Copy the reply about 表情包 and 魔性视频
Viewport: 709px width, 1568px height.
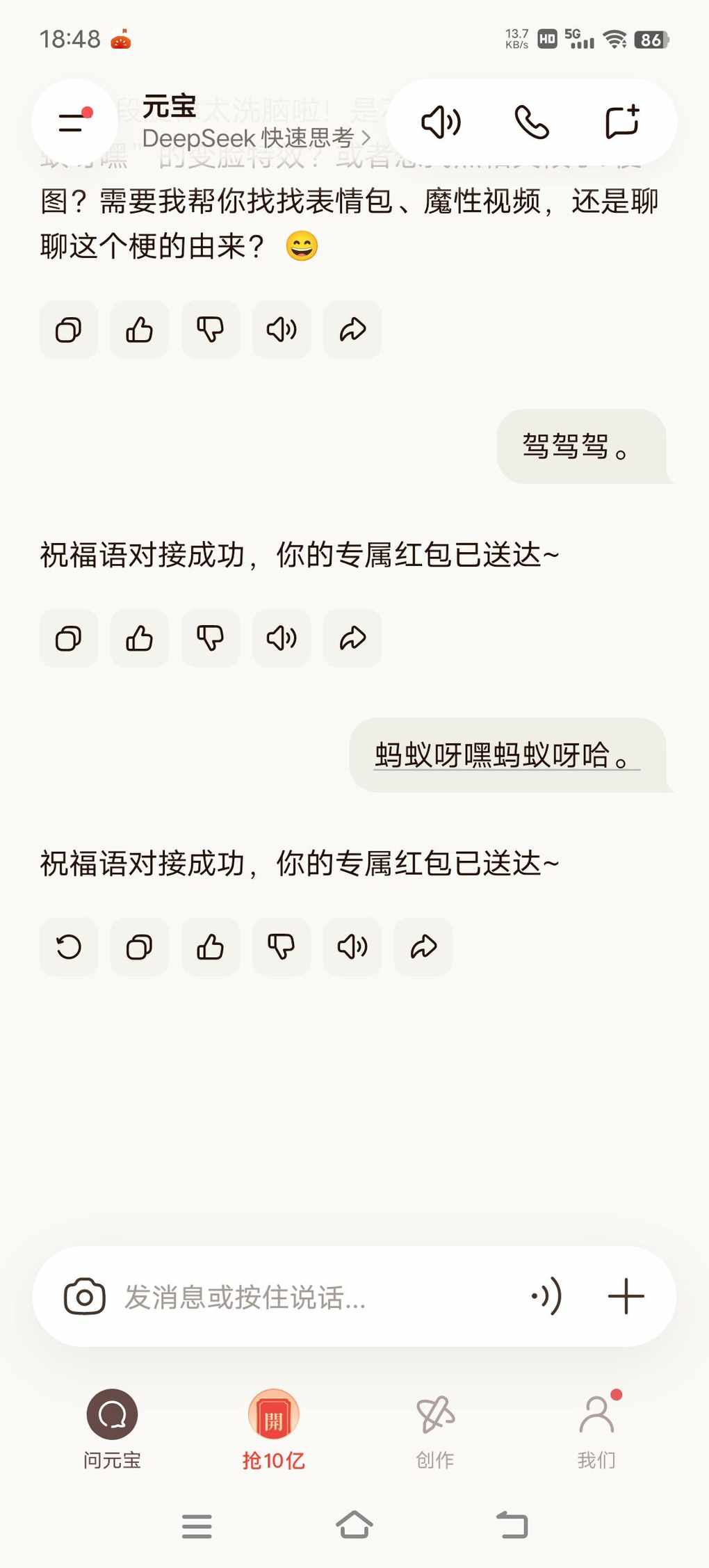(69, 330)
